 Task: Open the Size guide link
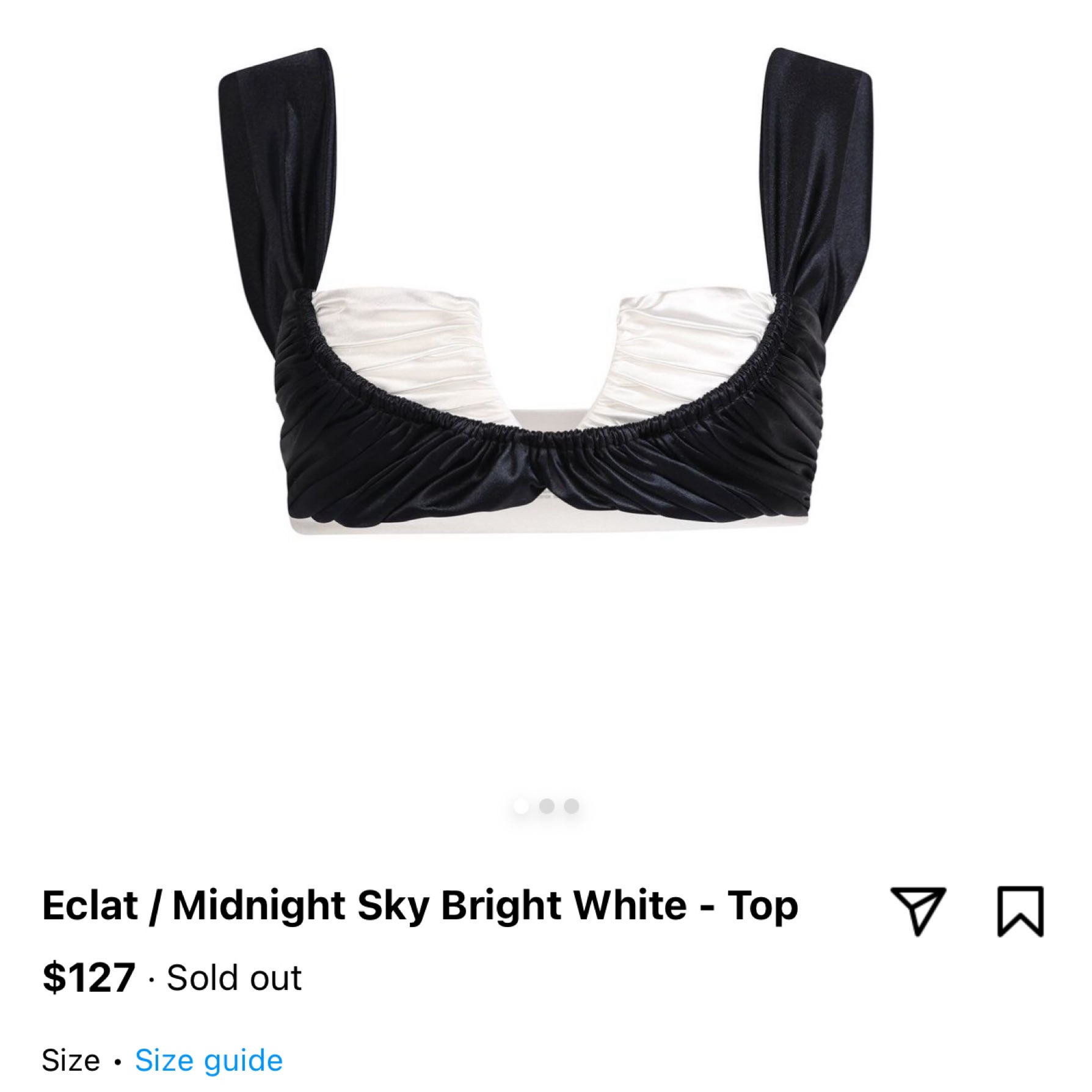pos(209,1060)
